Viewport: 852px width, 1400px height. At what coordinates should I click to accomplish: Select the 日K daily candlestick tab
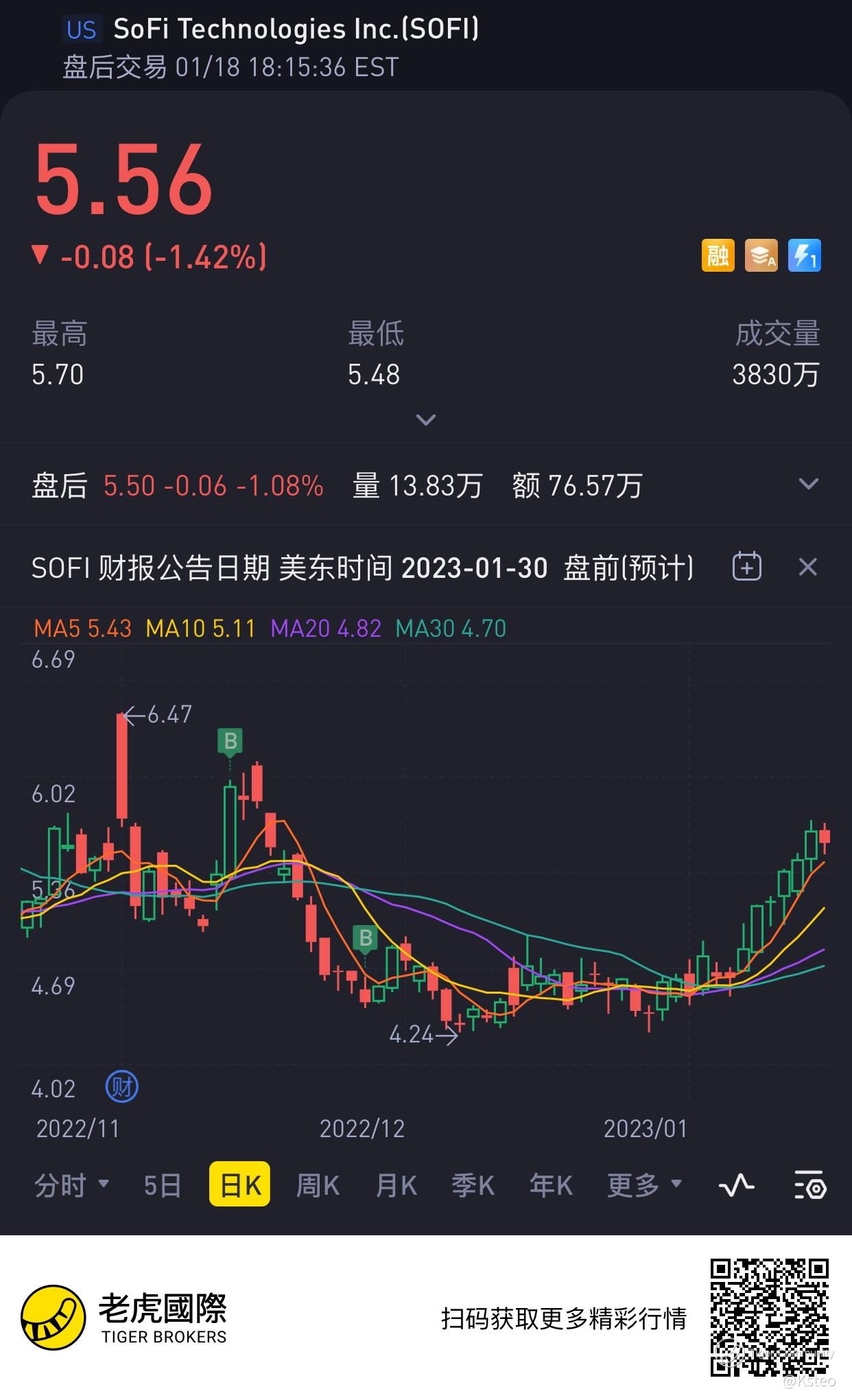(239, 1185)
